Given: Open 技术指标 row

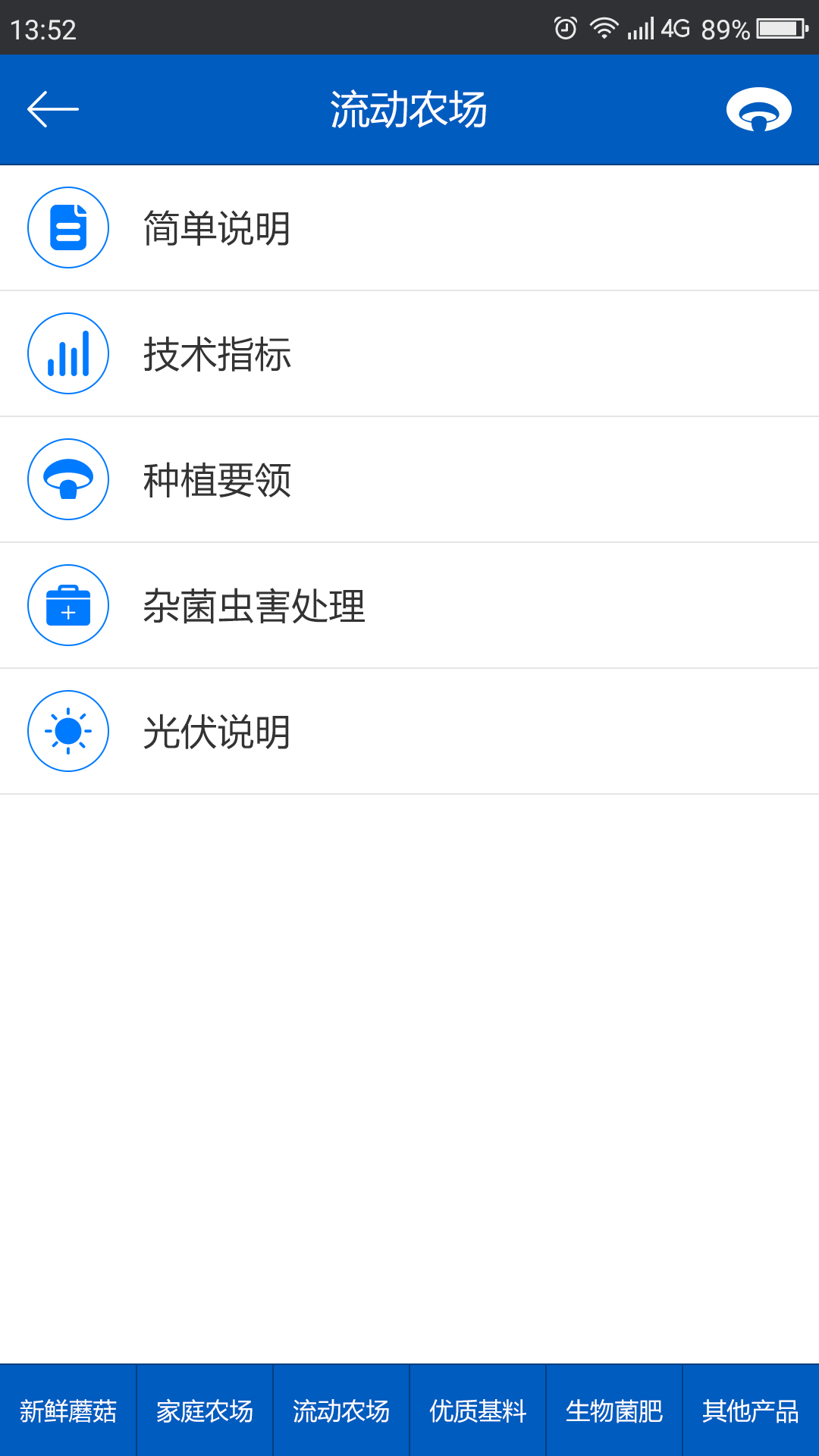Looking at the screenshot, I should coord(409,353).
